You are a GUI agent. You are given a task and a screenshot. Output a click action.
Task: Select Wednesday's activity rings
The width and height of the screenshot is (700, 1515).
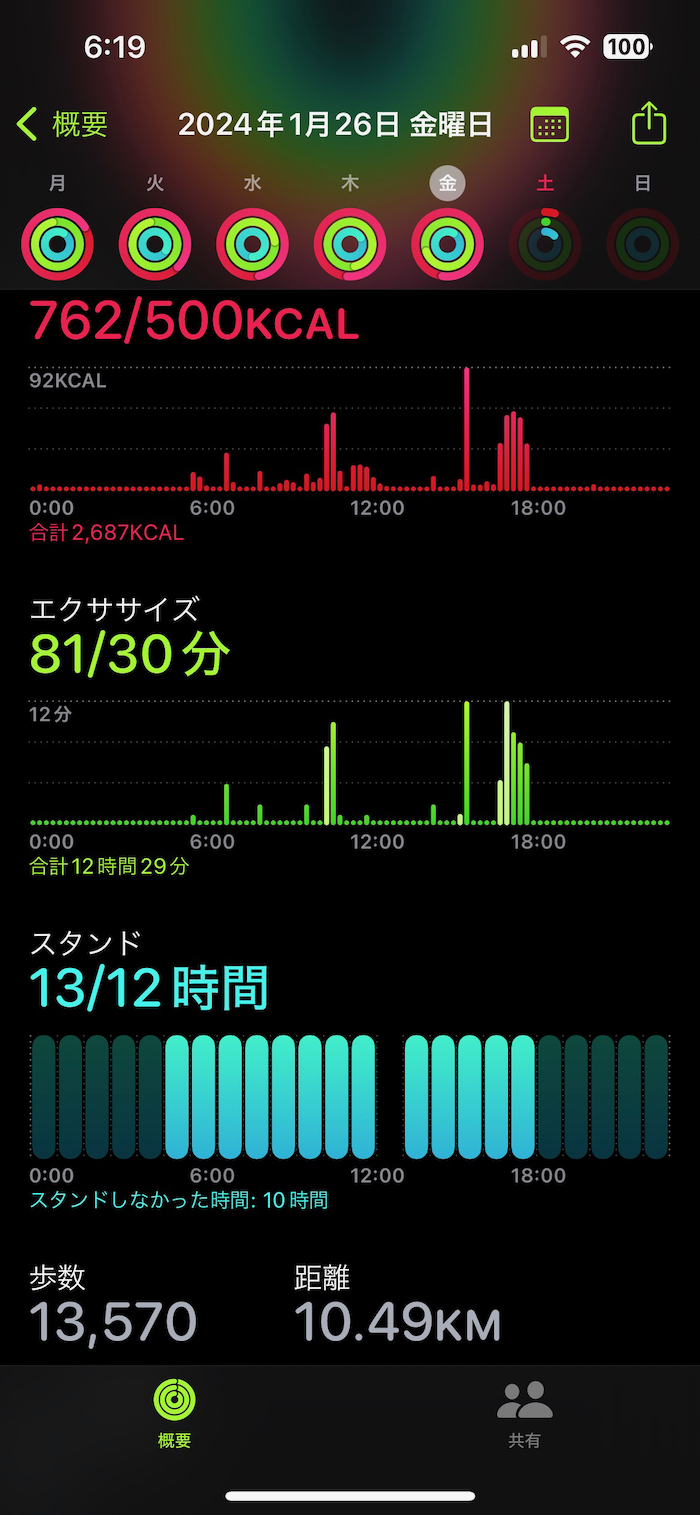pyautogui.click(x=252, y=243)
